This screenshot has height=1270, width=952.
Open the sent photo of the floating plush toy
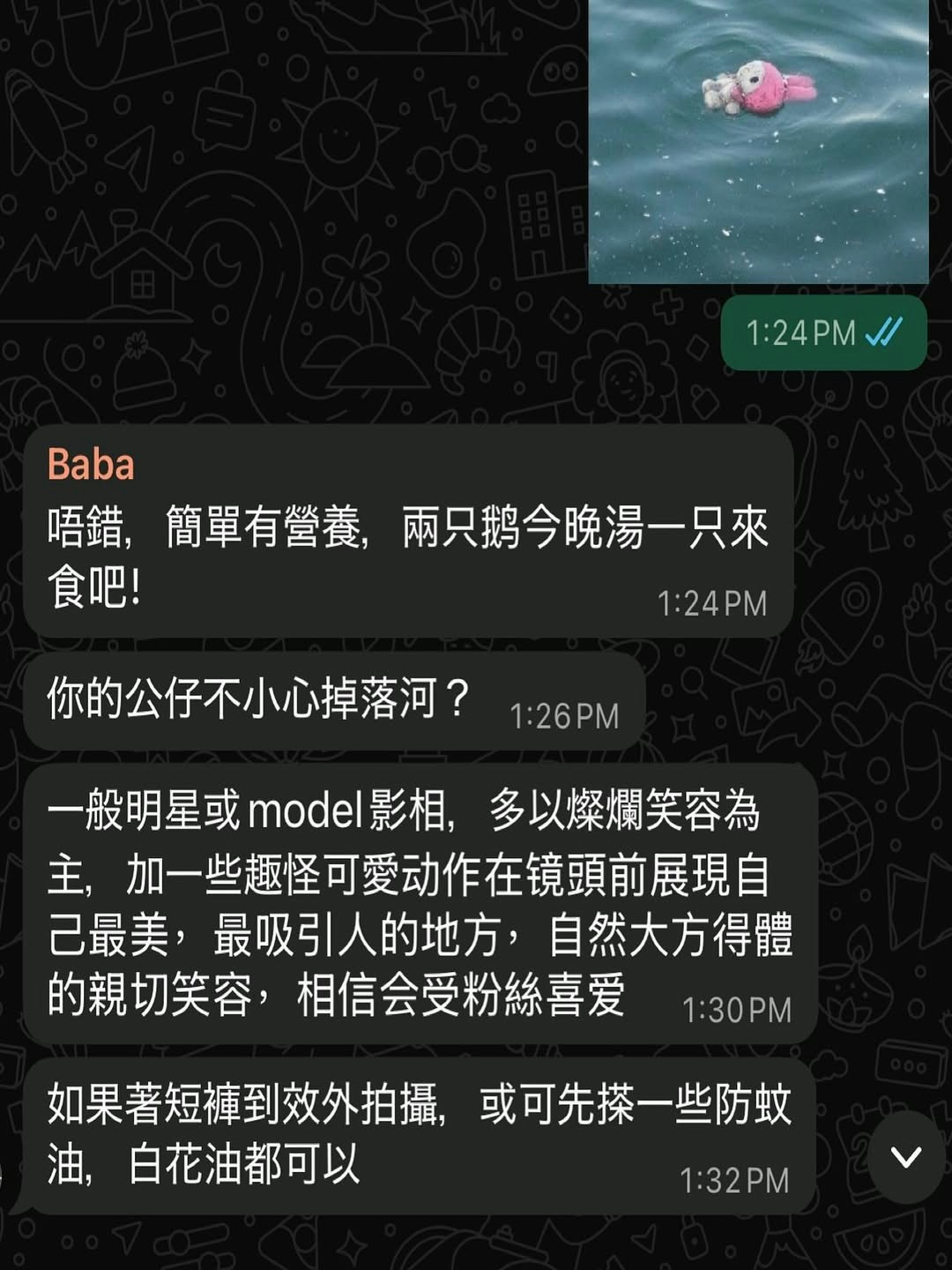click(758, 141)
